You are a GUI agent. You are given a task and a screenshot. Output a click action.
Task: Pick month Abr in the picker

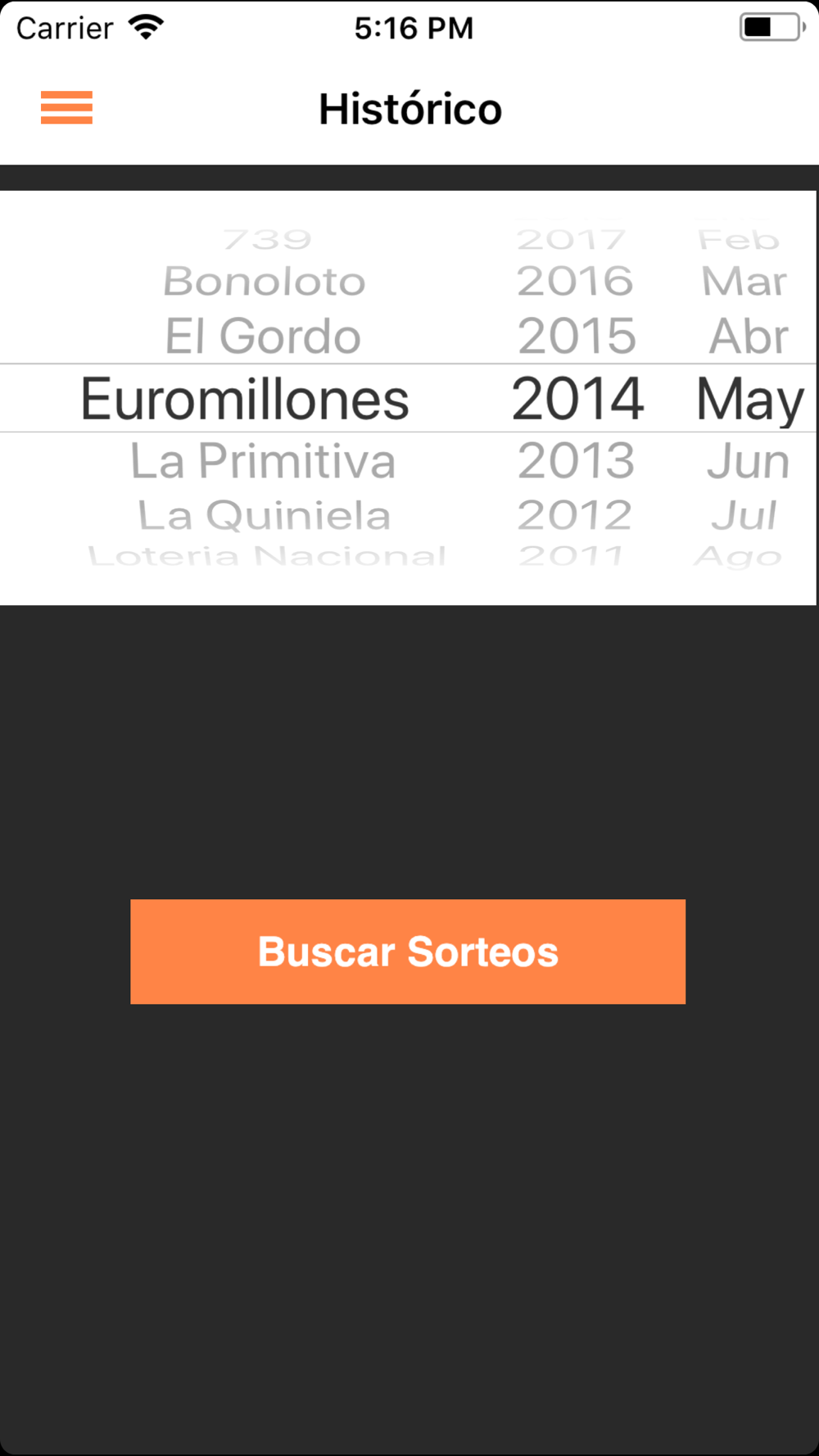tap(749, 336)
